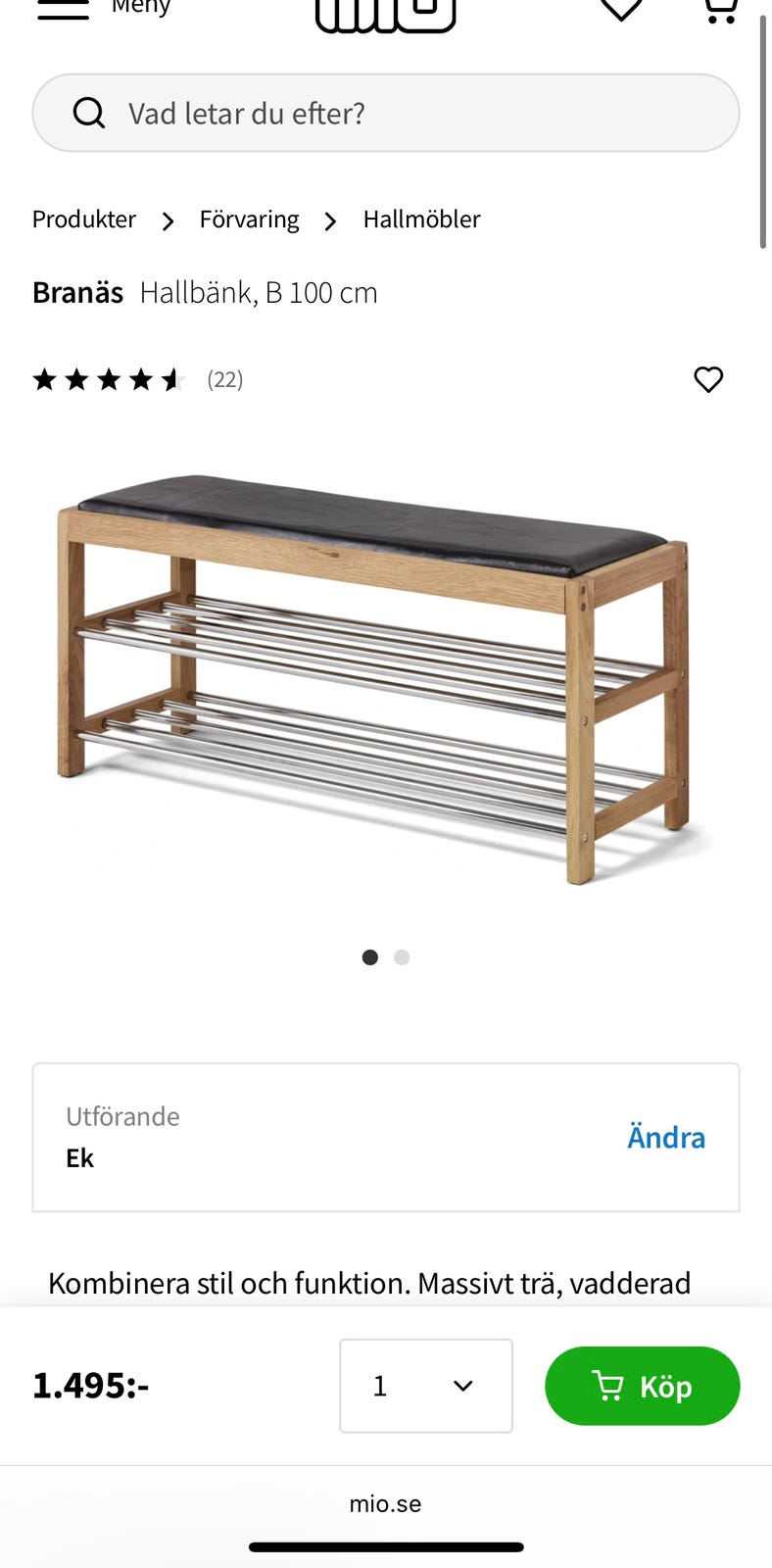Expand the chevron after Förvaring breadcrumb
This screenshot has width=772, height=1568.
pos(330,220)
